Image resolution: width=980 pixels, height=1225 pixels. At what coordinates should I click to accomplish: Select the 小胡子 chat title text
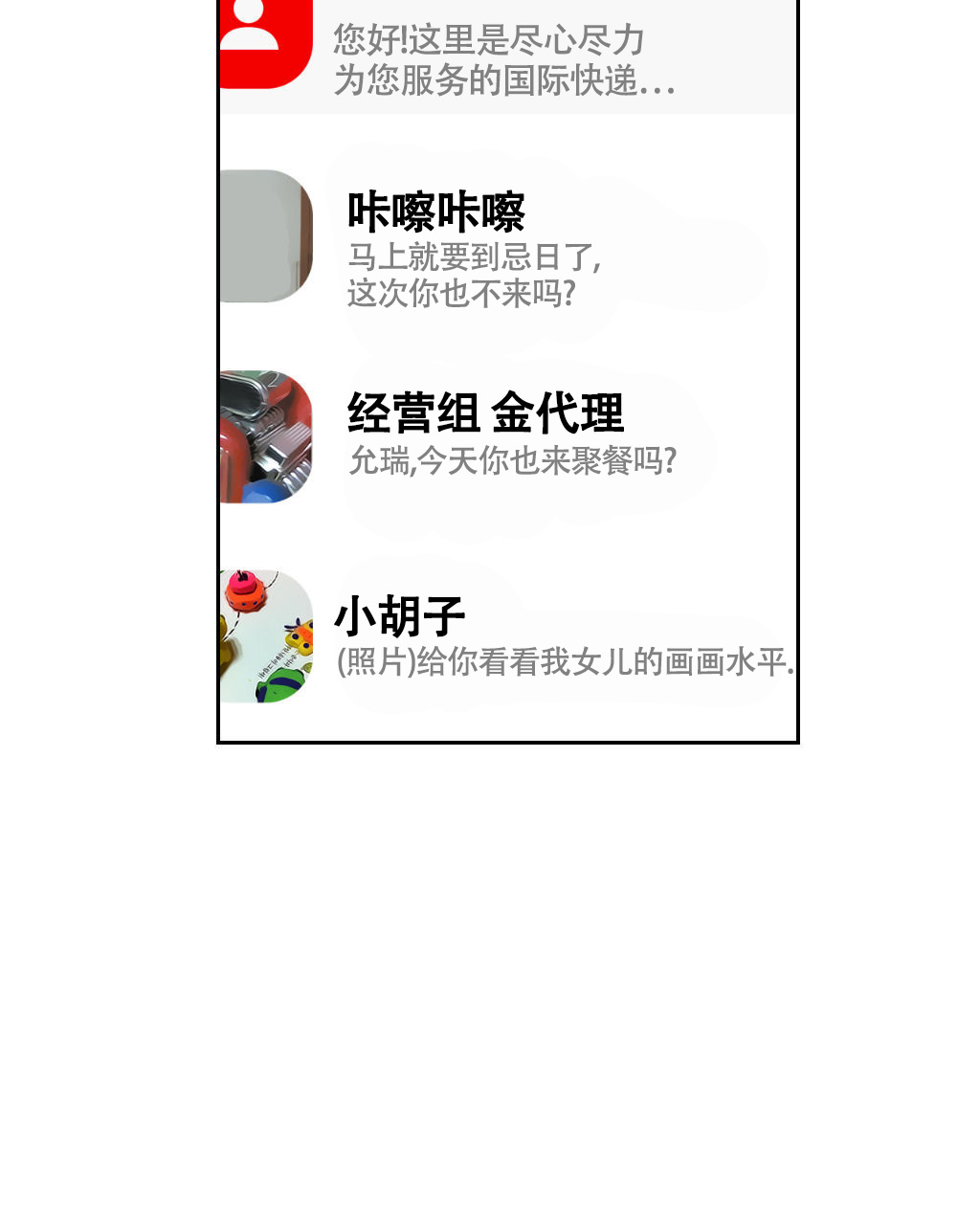coord(400,615)
